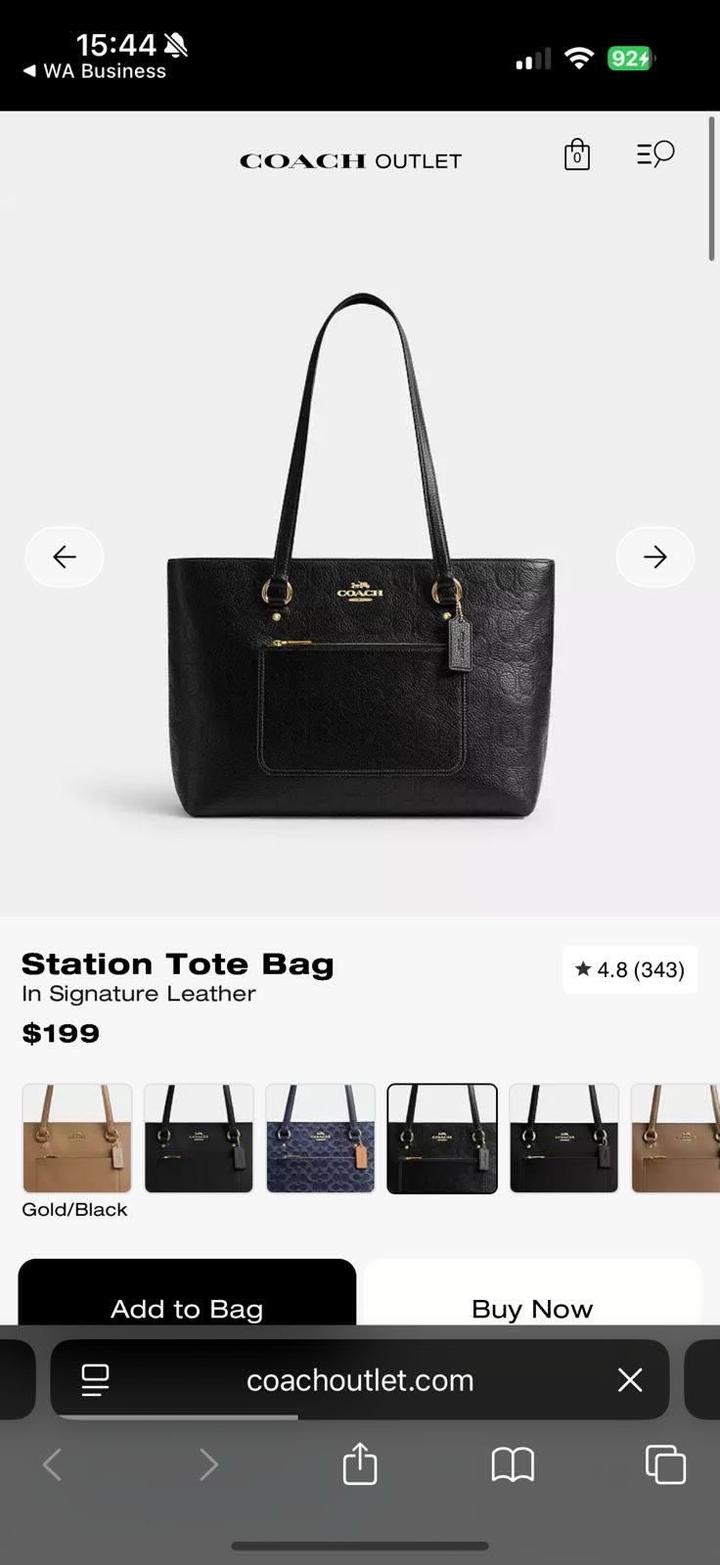Stop loading the page with X
The height and width of the screenshot is (1565, 720).
630,1380
